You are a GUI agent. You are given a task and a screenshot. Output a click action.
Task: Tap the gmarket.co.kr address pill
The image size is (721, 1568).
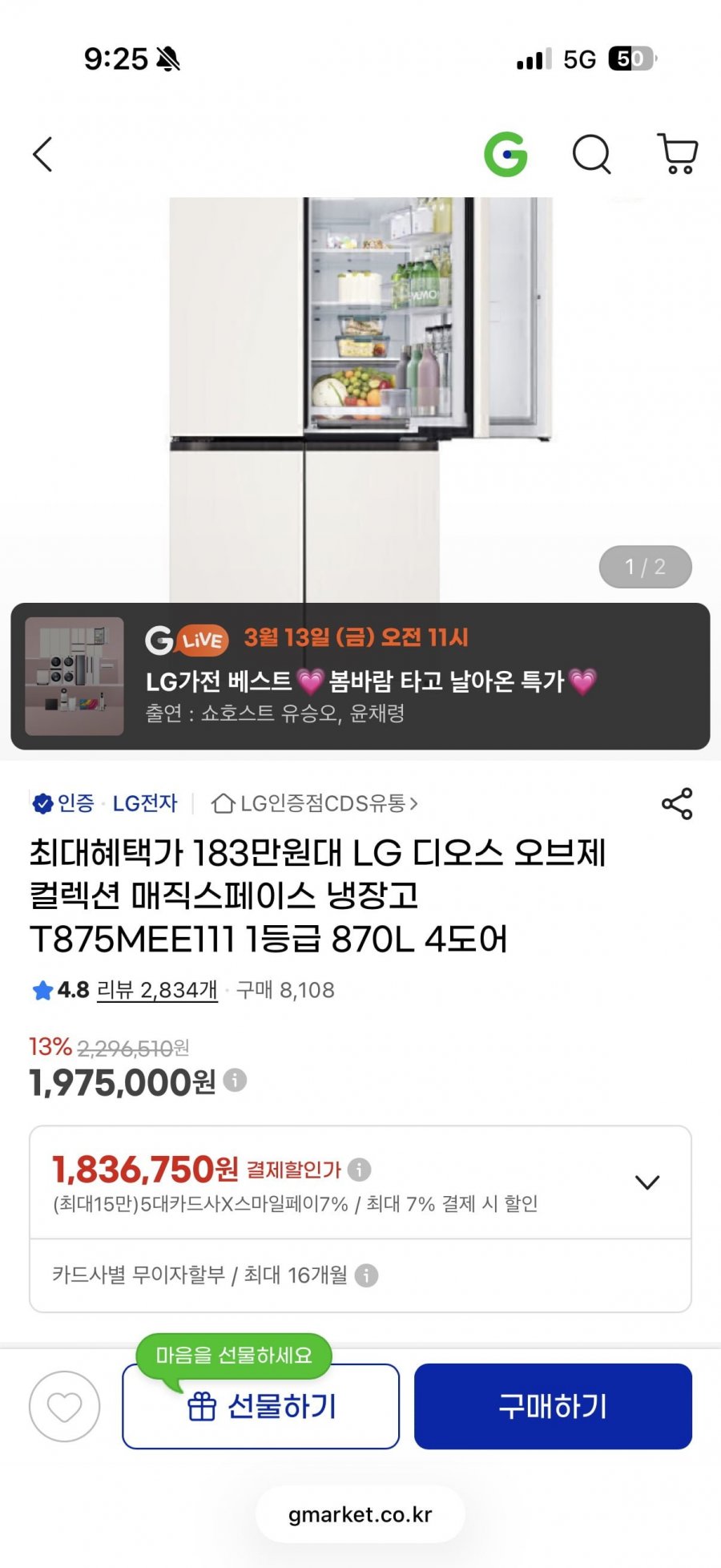[x=360, y=1514]
